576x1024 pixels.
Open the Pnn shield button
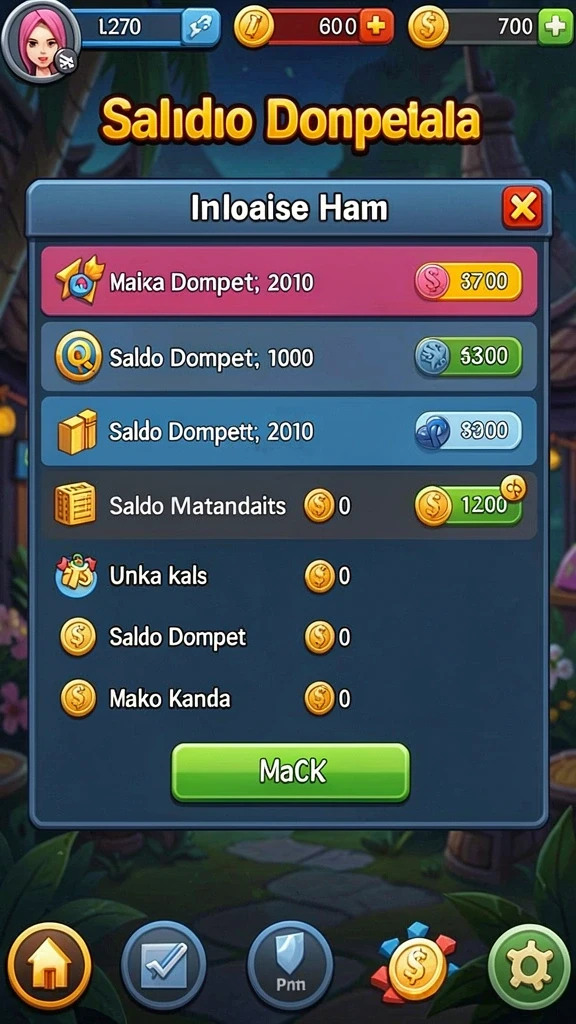tap(290, 965)
